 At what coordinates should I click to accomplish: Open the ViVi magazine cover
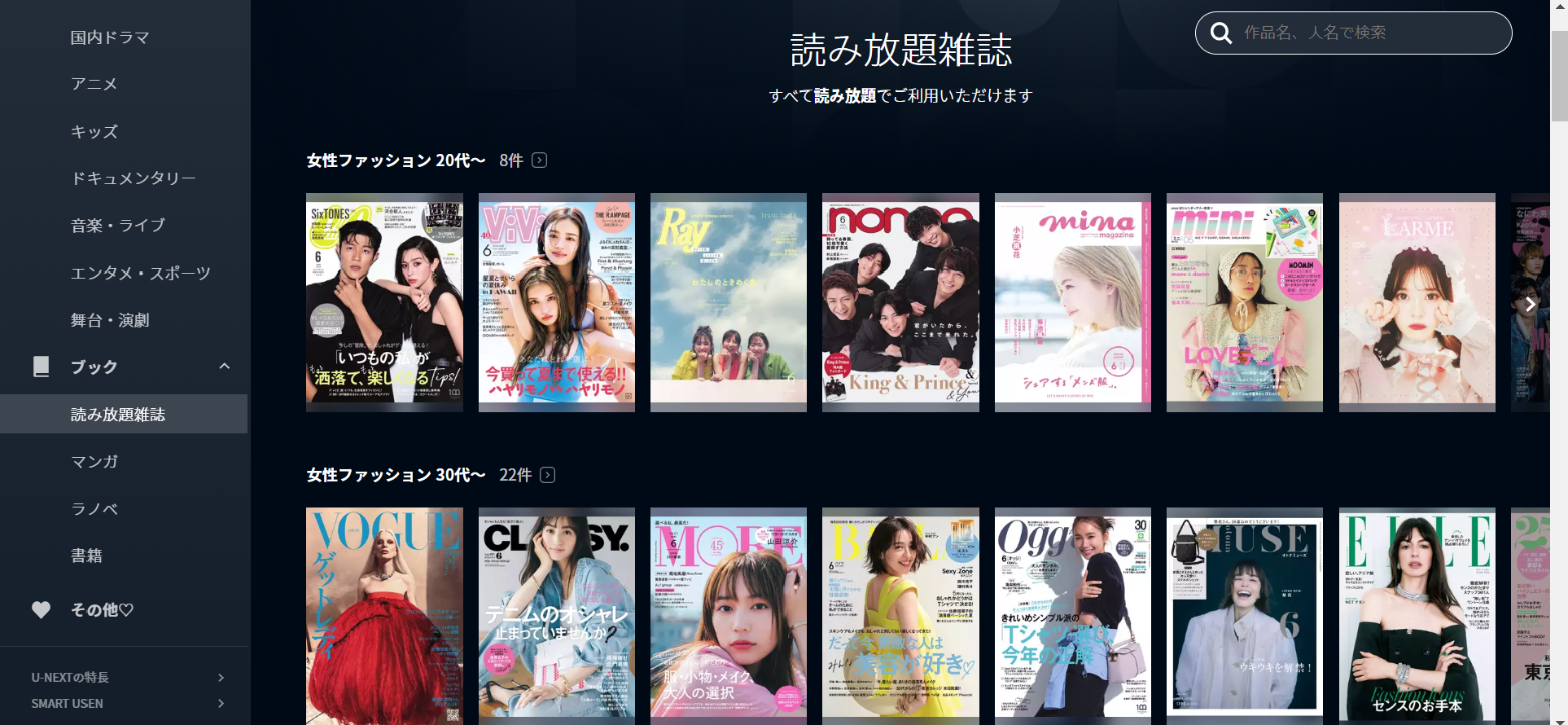tap(556, 302)
